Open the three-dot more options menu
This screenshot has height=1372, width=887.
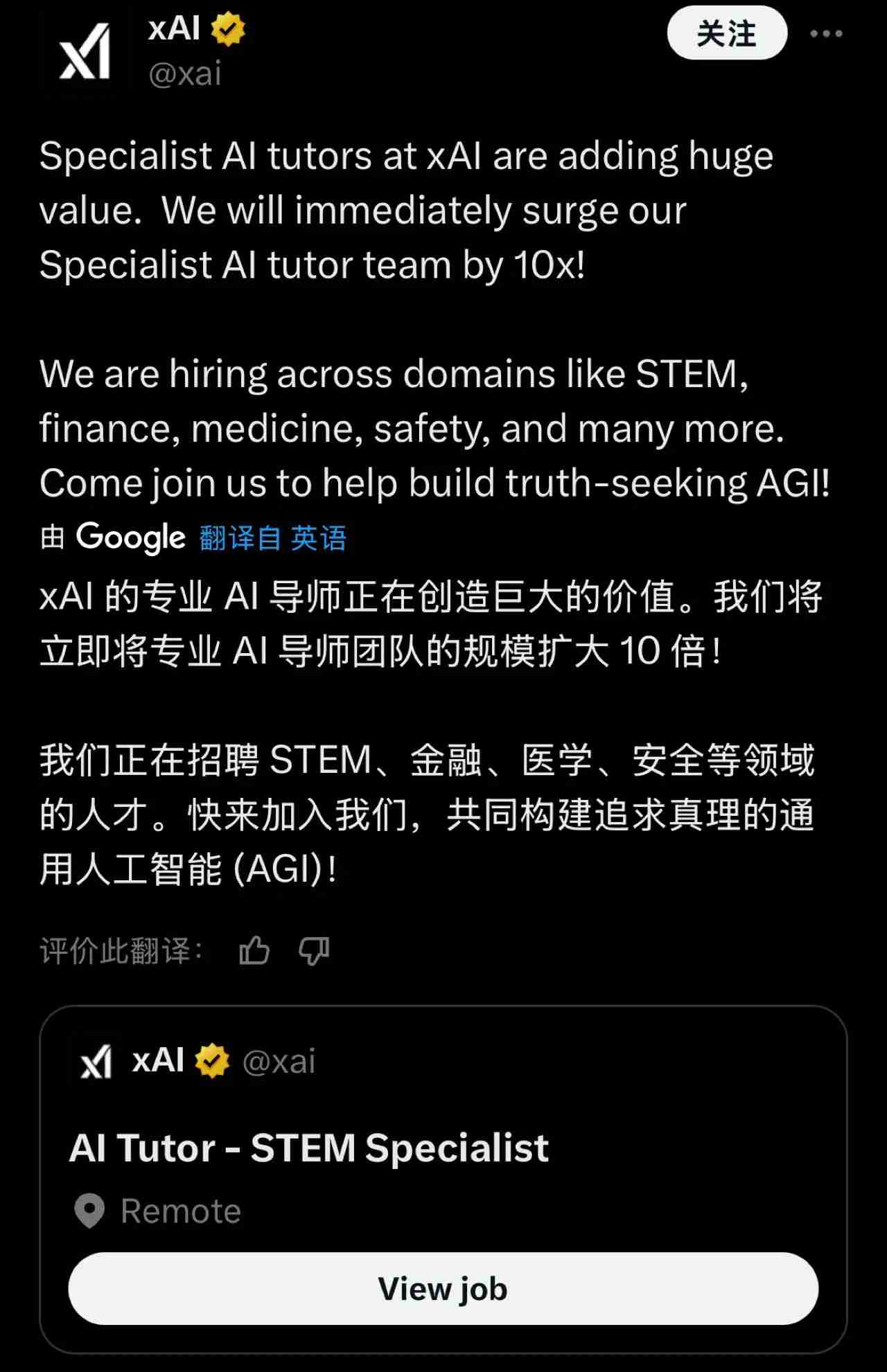825,33
